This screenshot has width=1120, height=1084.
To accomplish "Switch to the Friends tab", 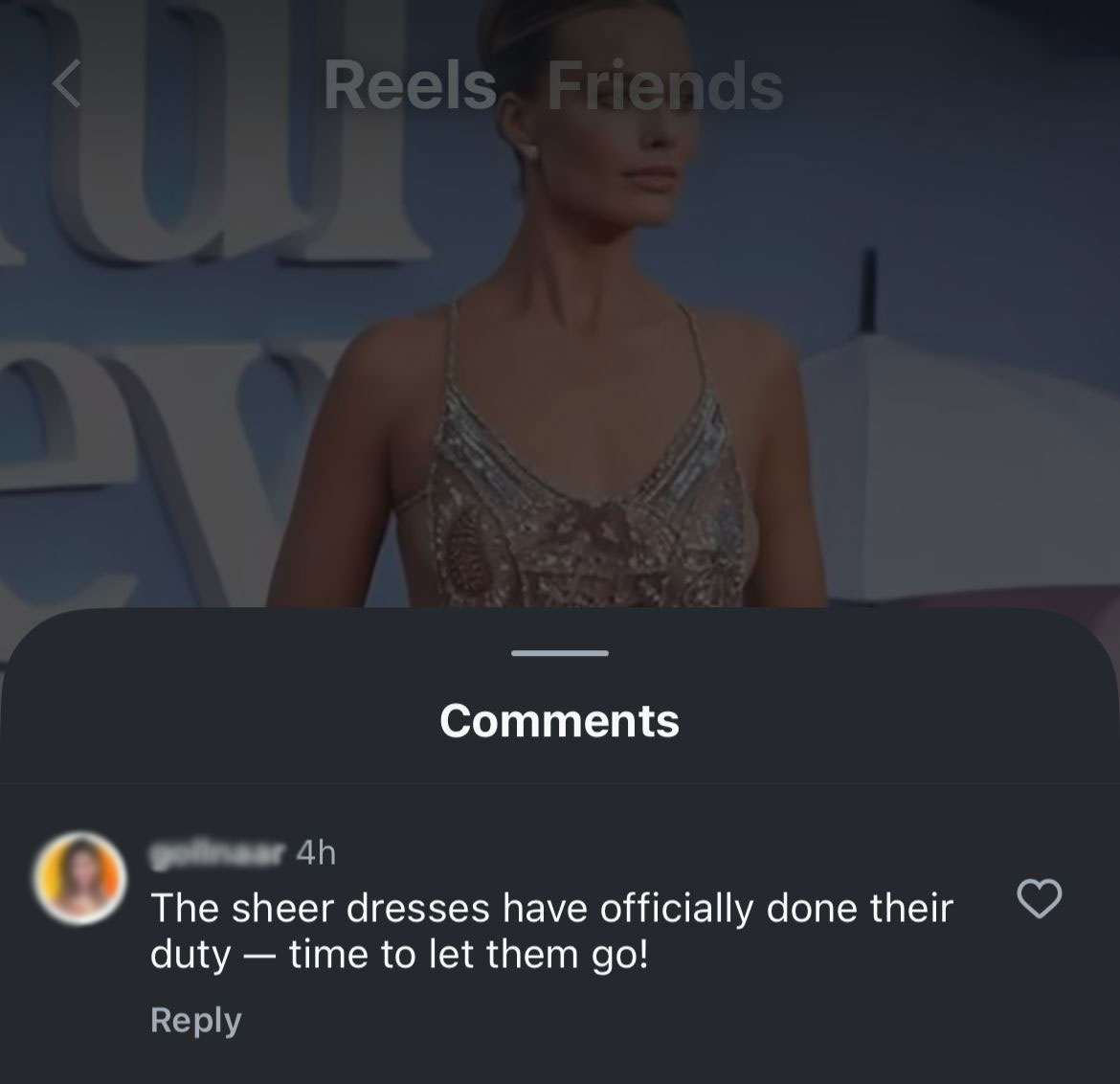I will pos(665,85).
